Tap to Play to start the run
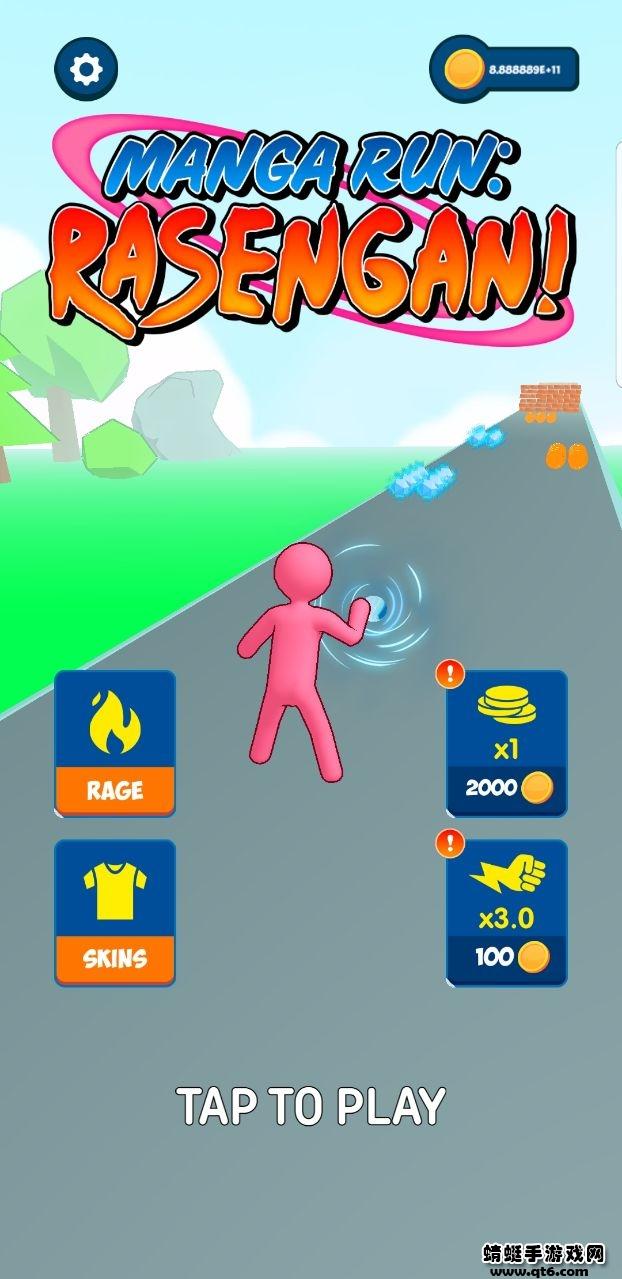 tap(311, 1106)
